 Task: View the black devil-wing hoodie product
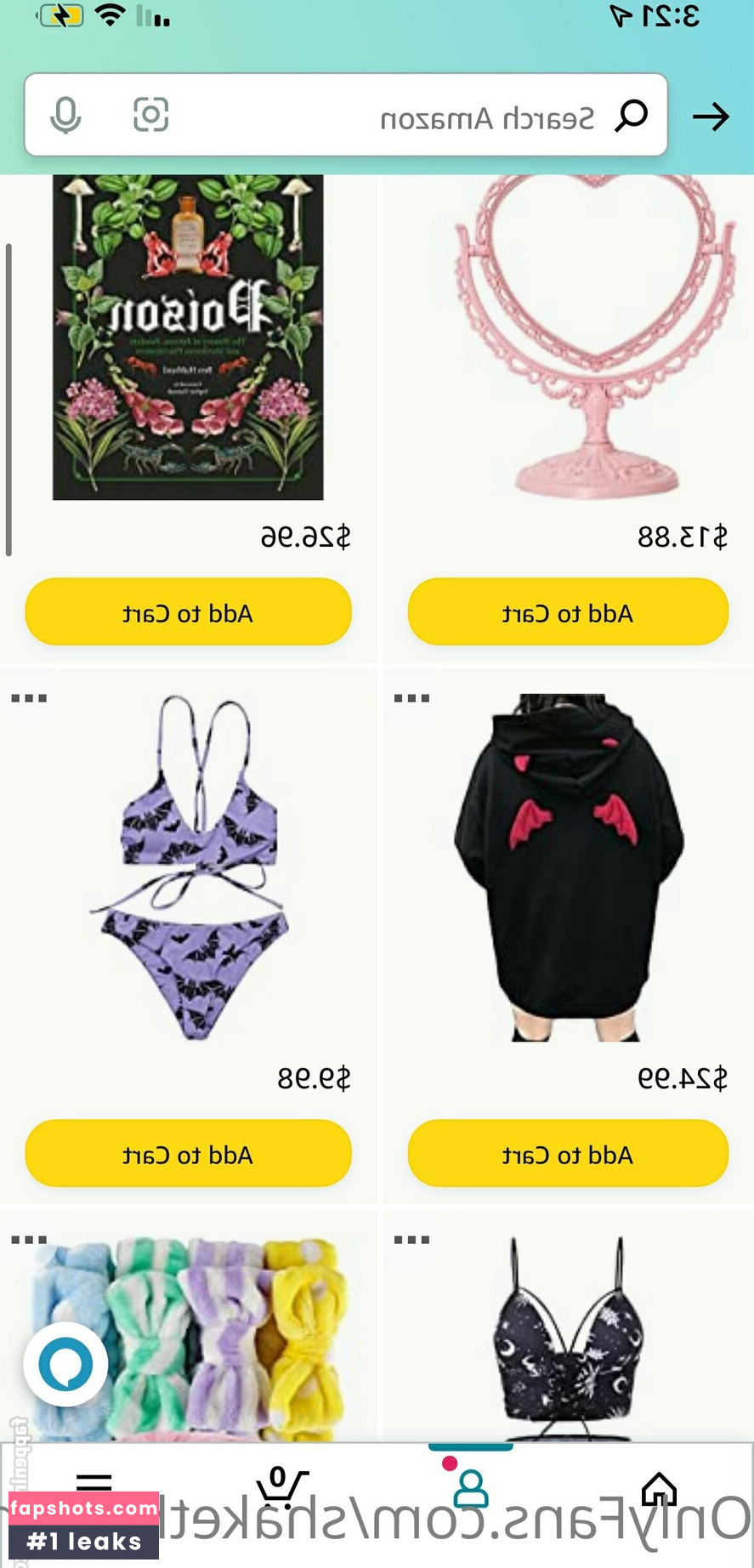coord(568,867)
